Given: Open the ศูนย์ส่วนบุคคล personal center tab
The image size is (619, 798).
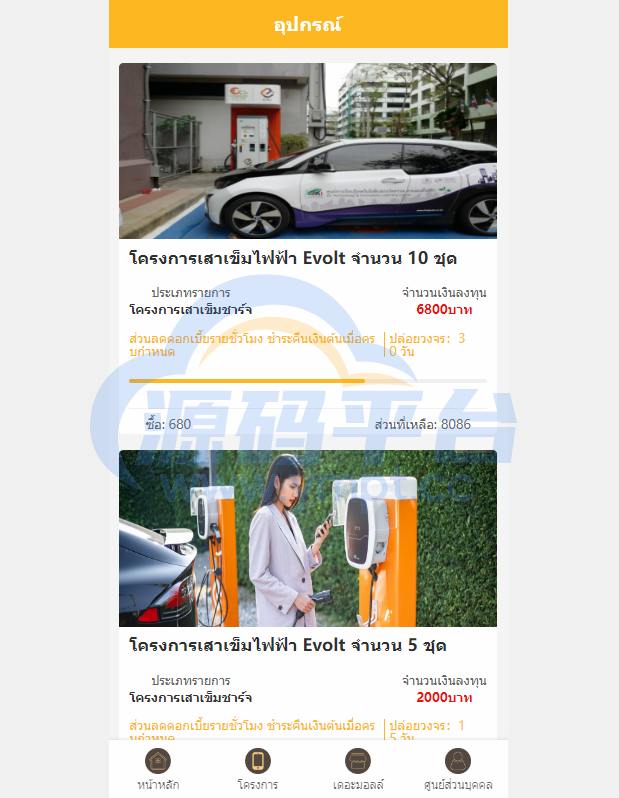Looking at the screenshot, I should [x=458, y=768].
